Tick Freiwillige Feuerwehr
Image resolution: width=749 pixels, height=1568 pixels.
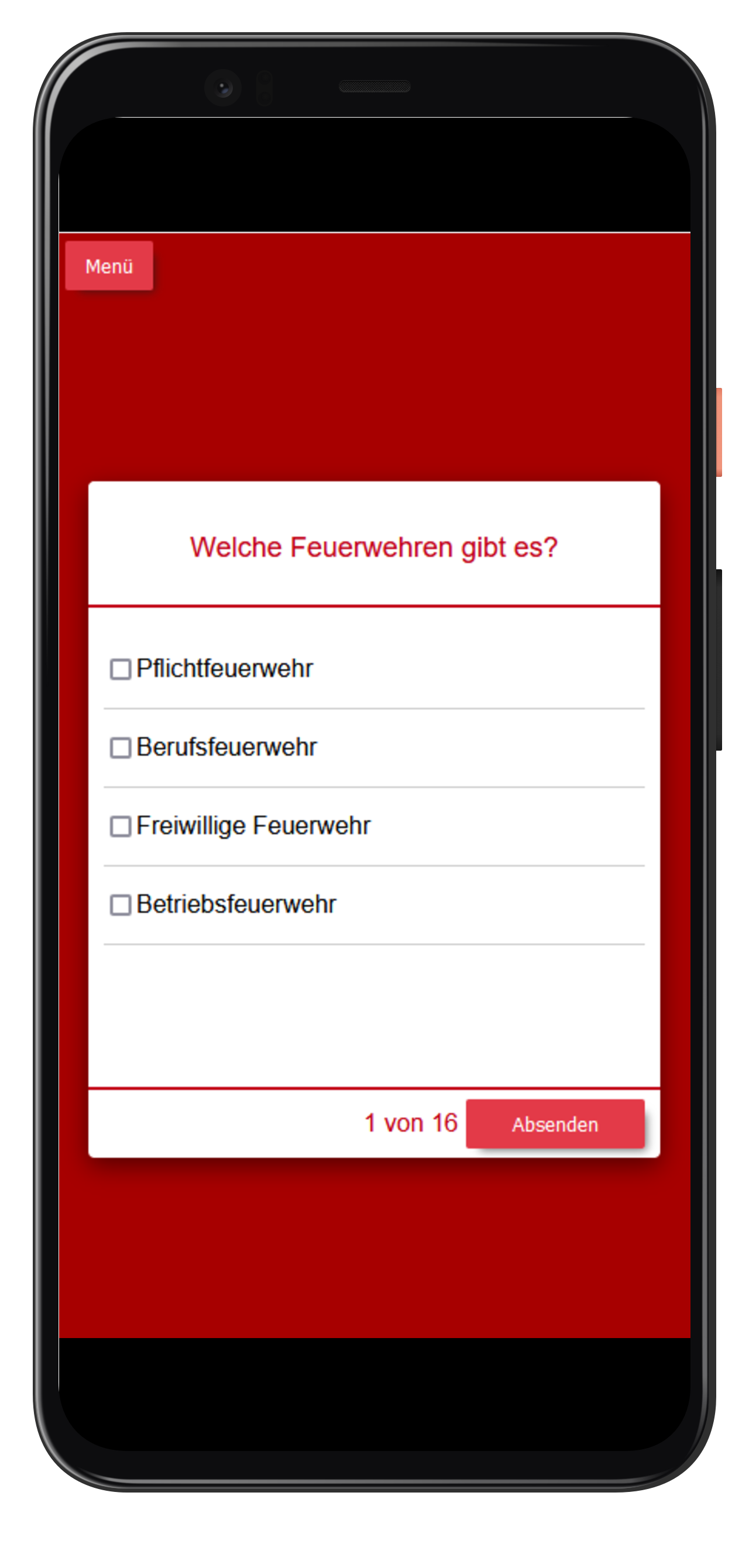tap(121, 826)
